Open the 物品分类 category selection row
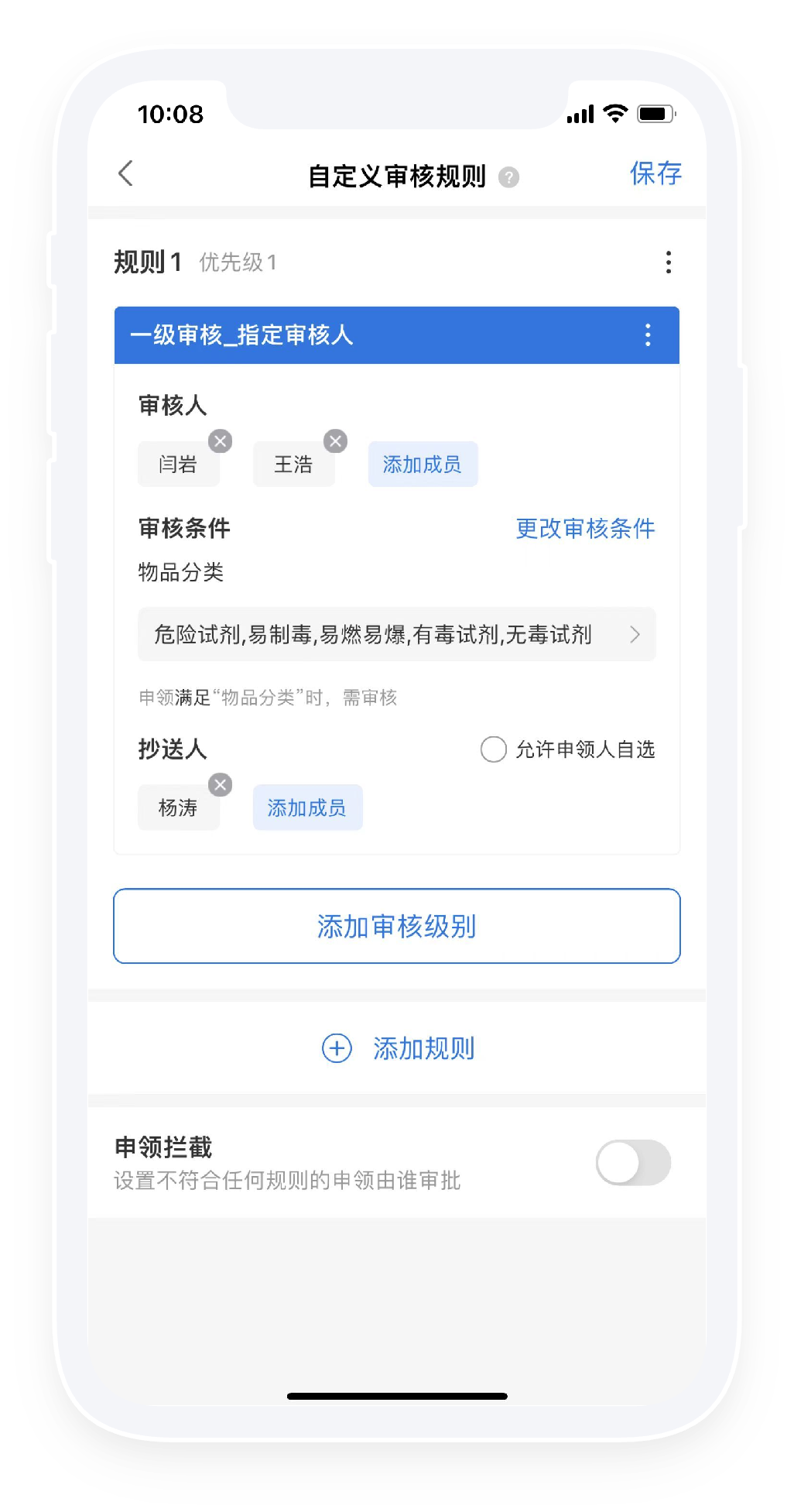 396,635
